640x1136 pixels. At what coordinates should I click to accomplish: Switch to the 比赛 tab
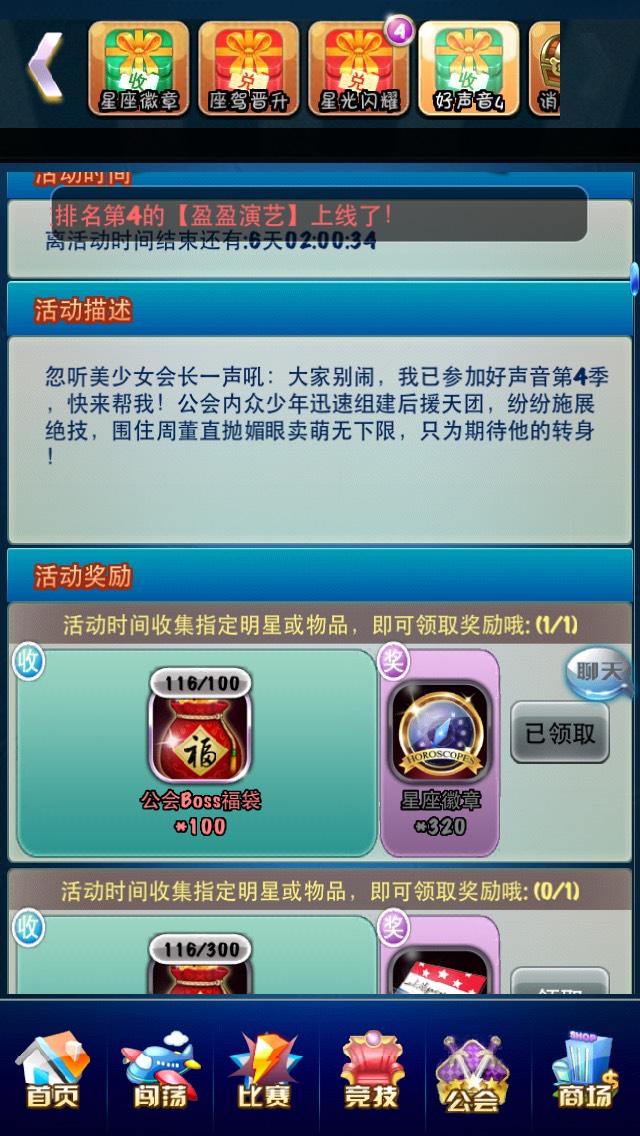click(x=265, y=1070)
